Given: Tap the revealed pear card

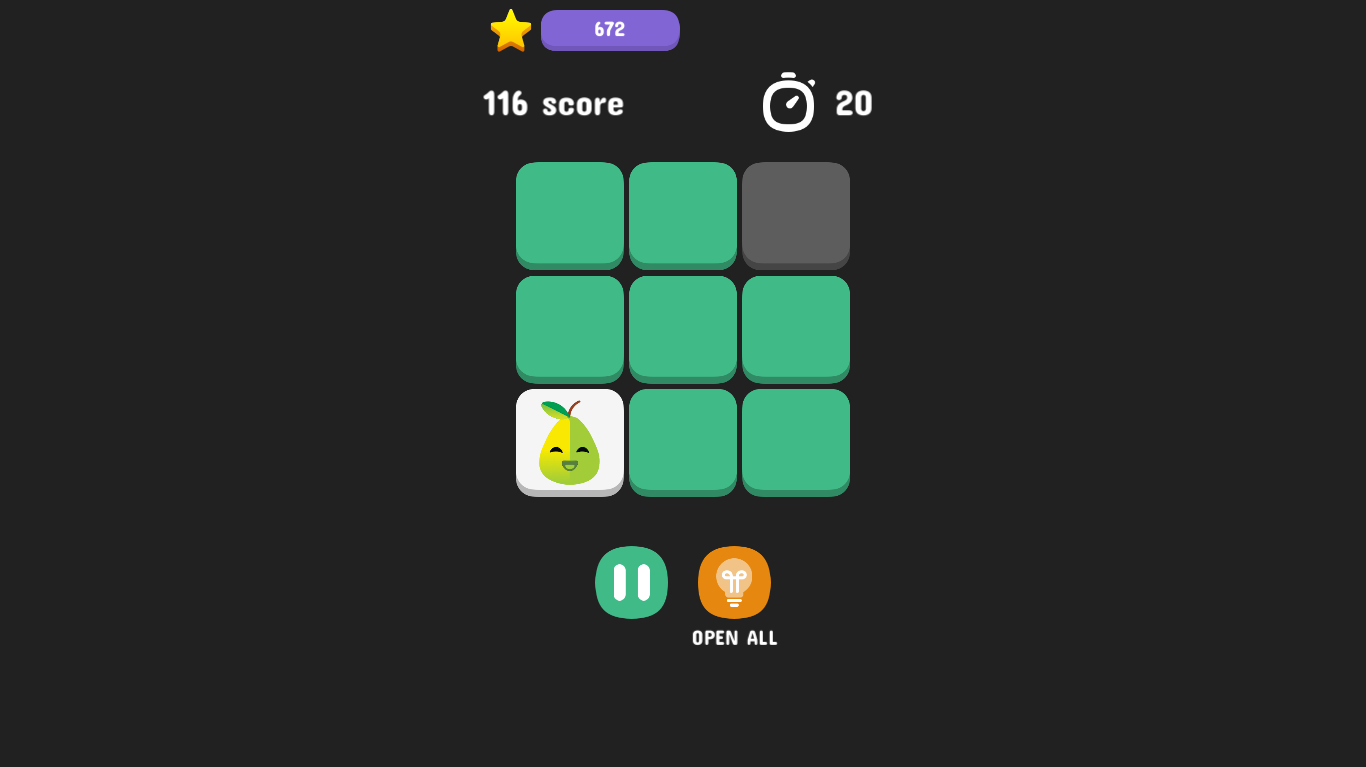Looking at the screenshot, I should pos(570,442).
